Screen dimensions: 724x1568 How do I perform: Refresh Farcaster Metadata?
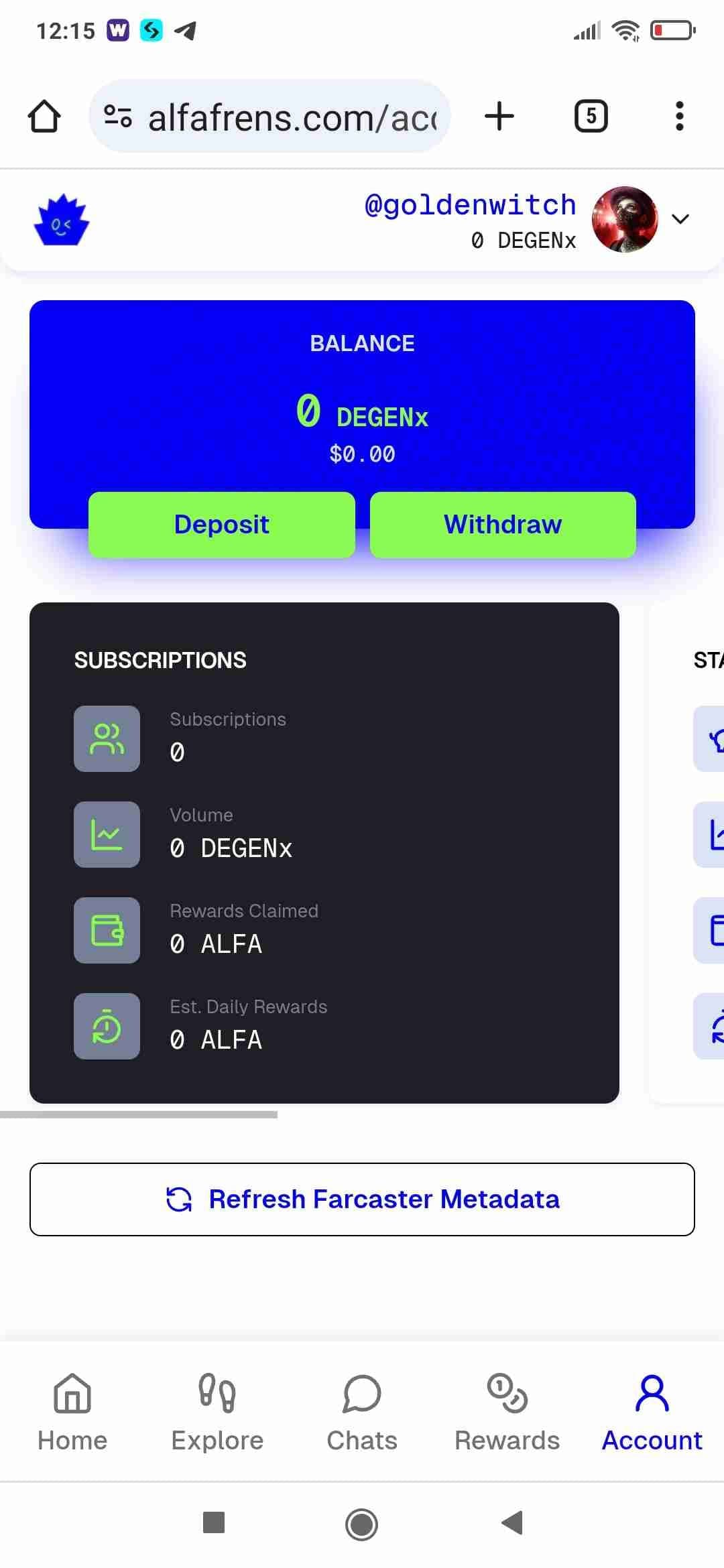point(362,1199)
